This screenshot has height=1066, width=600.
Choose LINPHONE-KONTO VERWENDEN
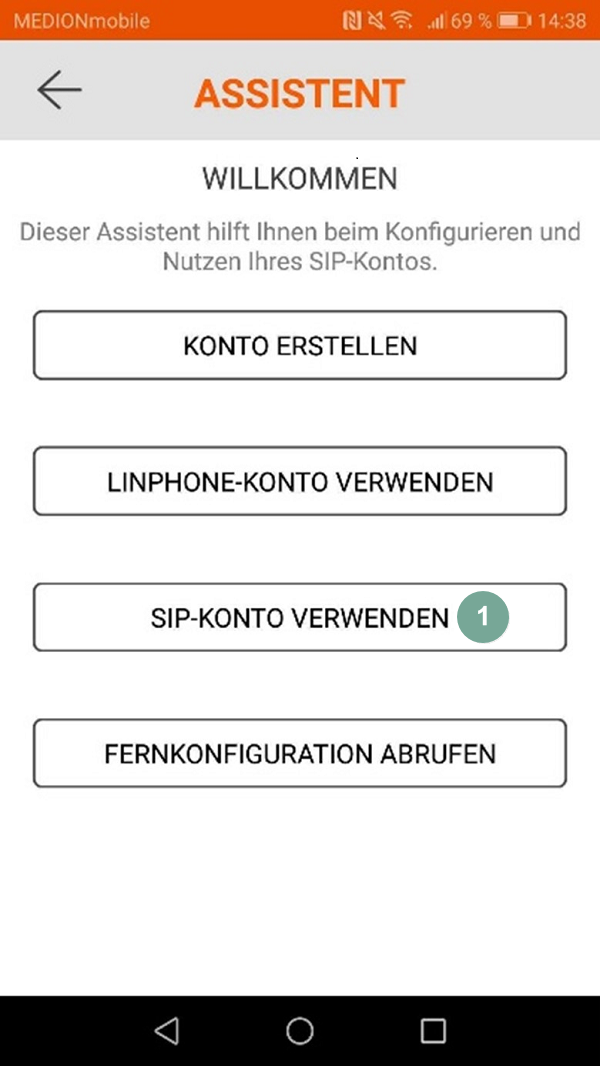point(300,481)
